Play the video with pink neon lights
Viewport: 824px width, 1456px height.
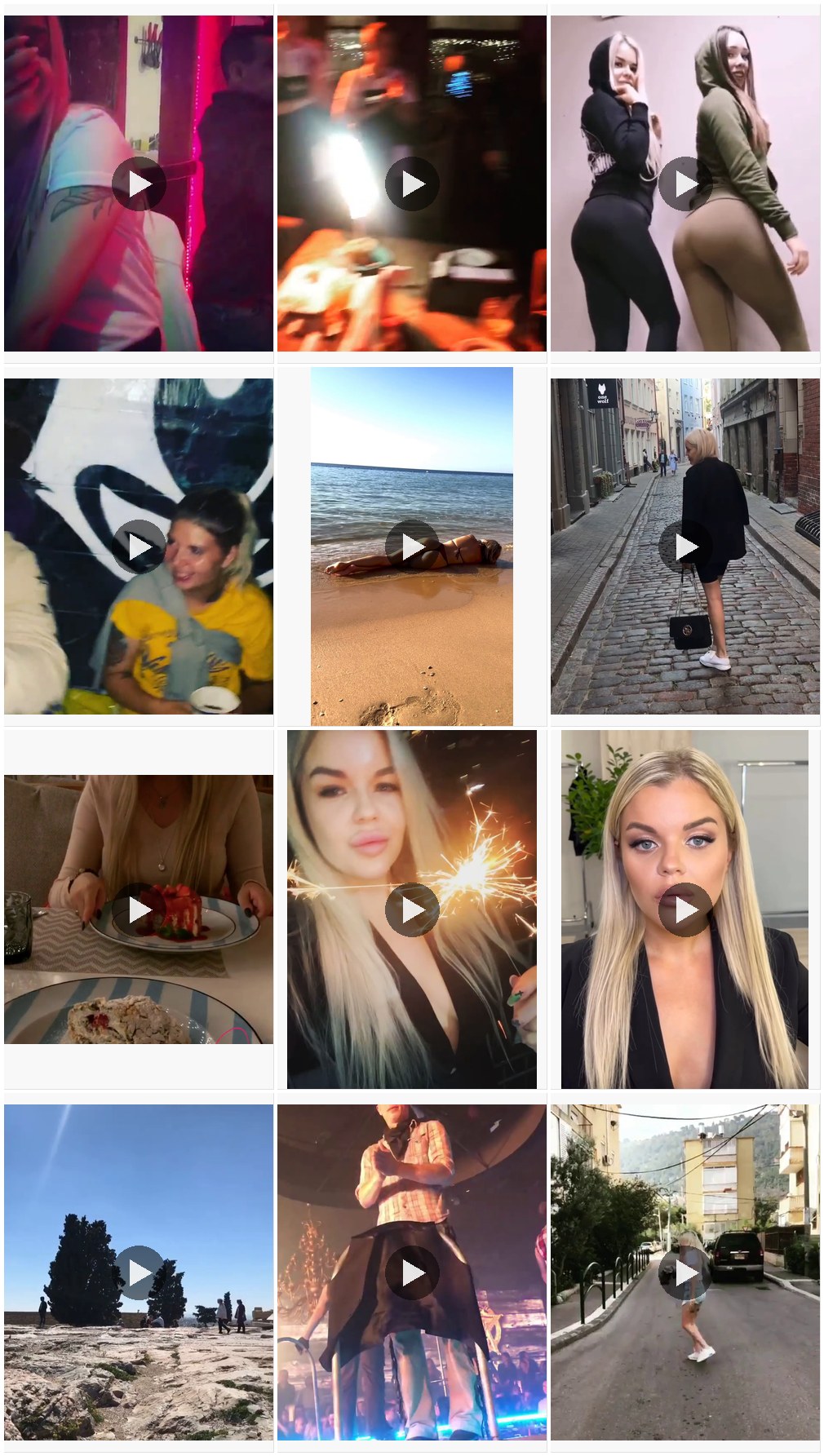[x=139, y=184]
